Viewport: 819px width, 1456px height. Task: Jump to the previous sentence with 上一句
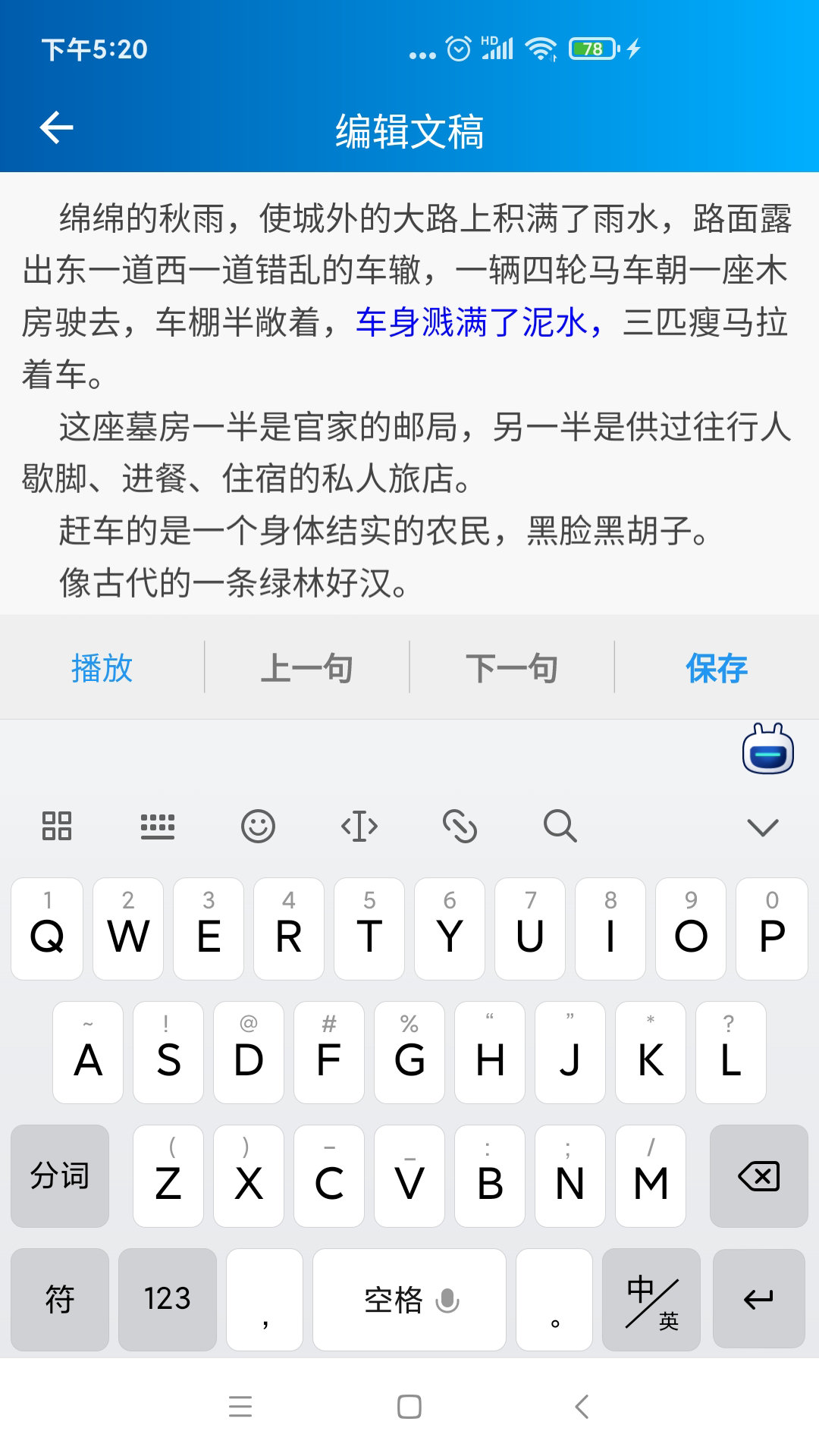[307, 668]
